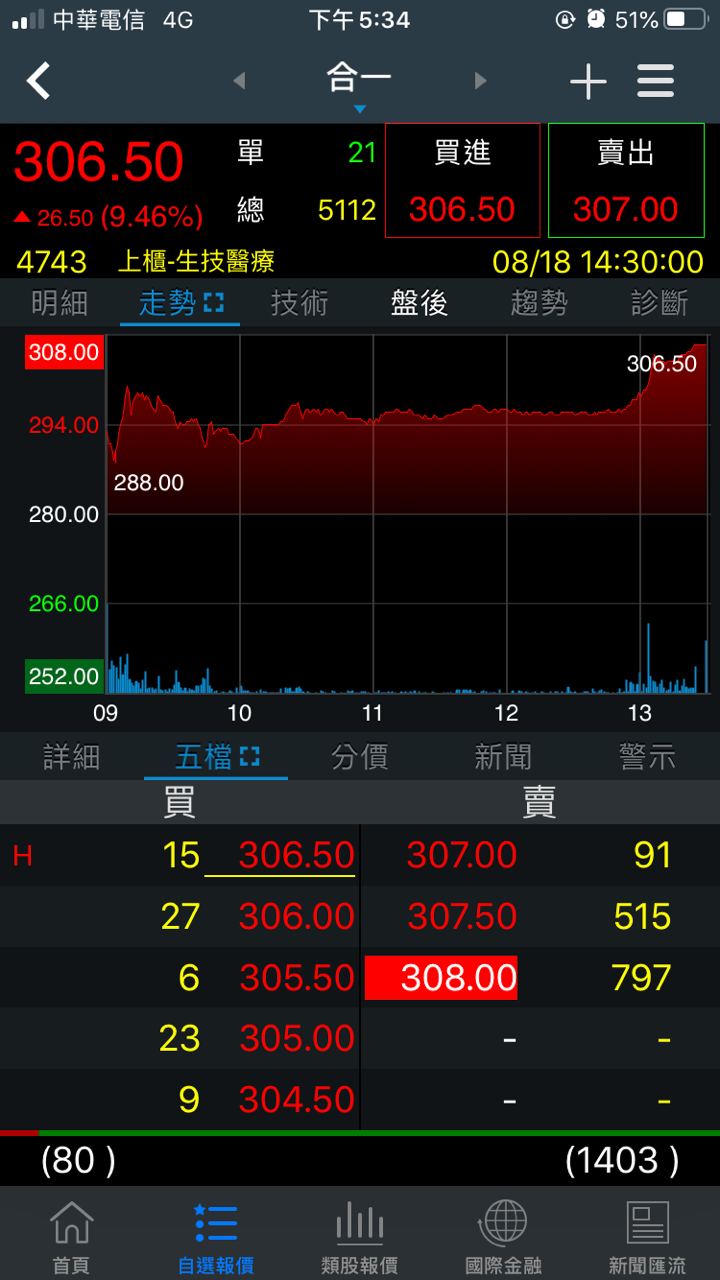Go back using the top-left arrow
Viewport: 720px width, 1280px height.
38,81
